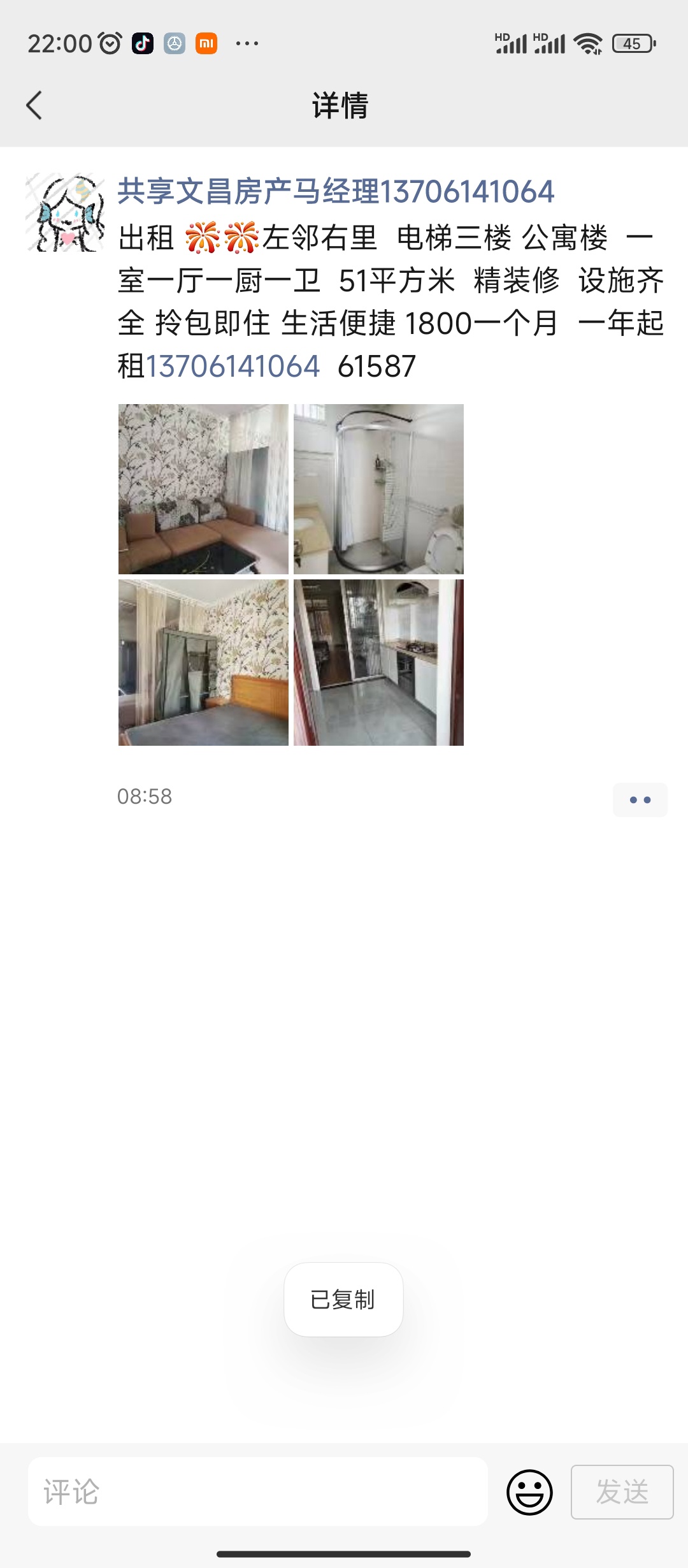View the bedroom wardrobe photo
Viewport: 688px width, 1568px height.
(x=203, y=662)
